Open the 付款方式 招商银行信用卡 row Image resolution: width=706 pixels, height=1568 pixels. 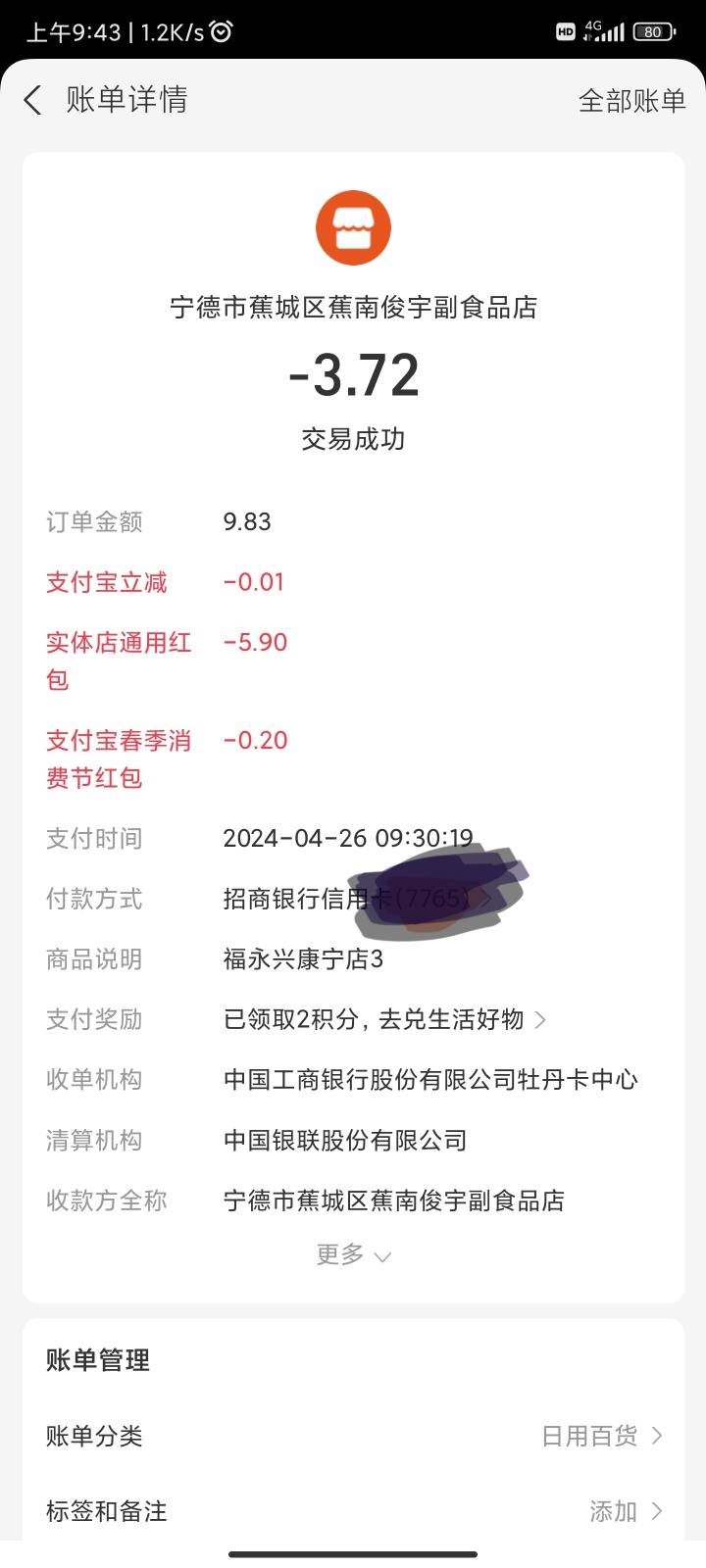(354, 899)
